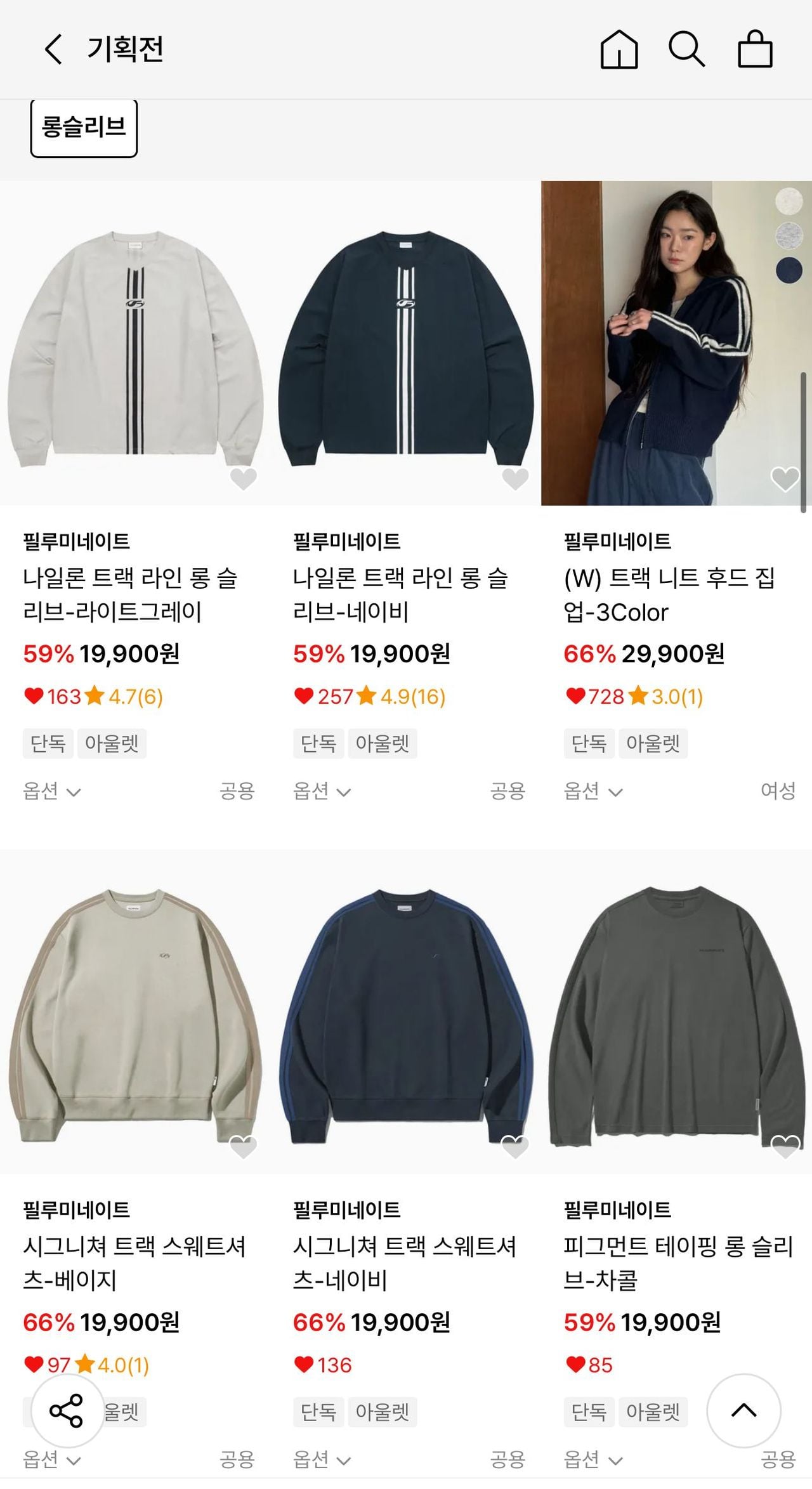
Task: Like the 트랙 니트 후드 집업
Action: [785, 479]
